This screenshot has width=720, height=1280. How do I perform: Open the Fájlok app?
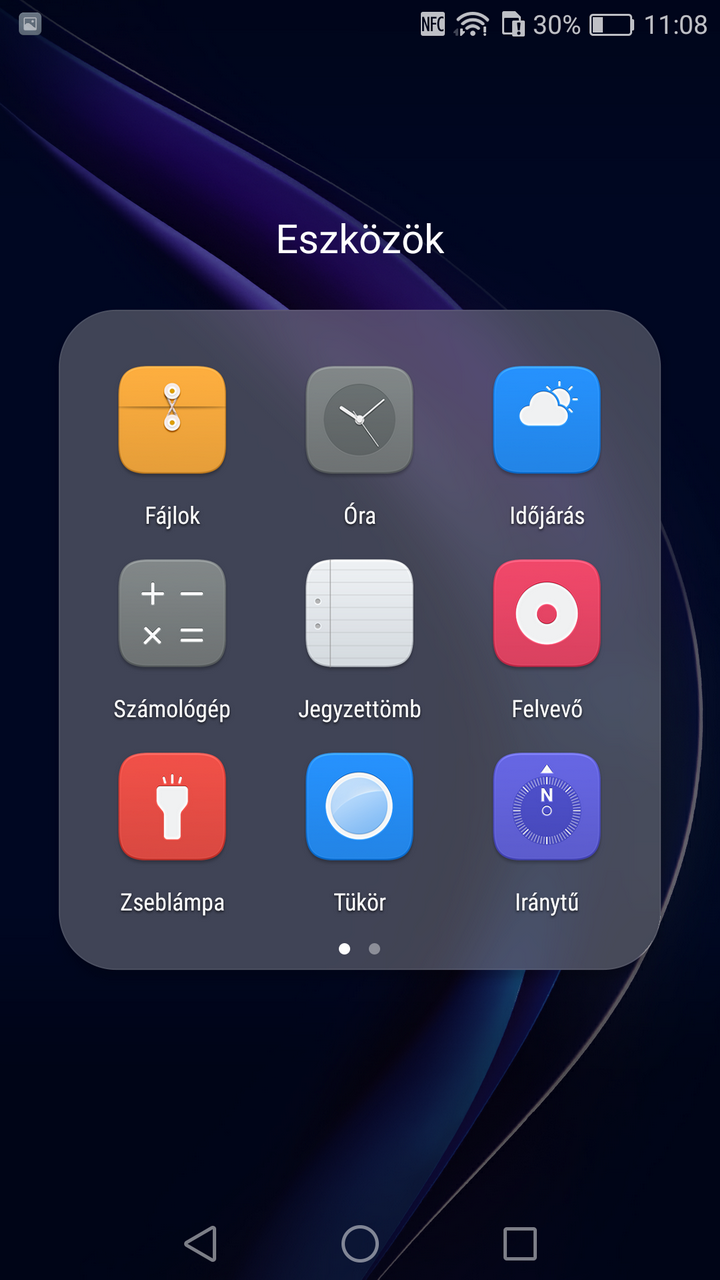click(x=172, y=420)
